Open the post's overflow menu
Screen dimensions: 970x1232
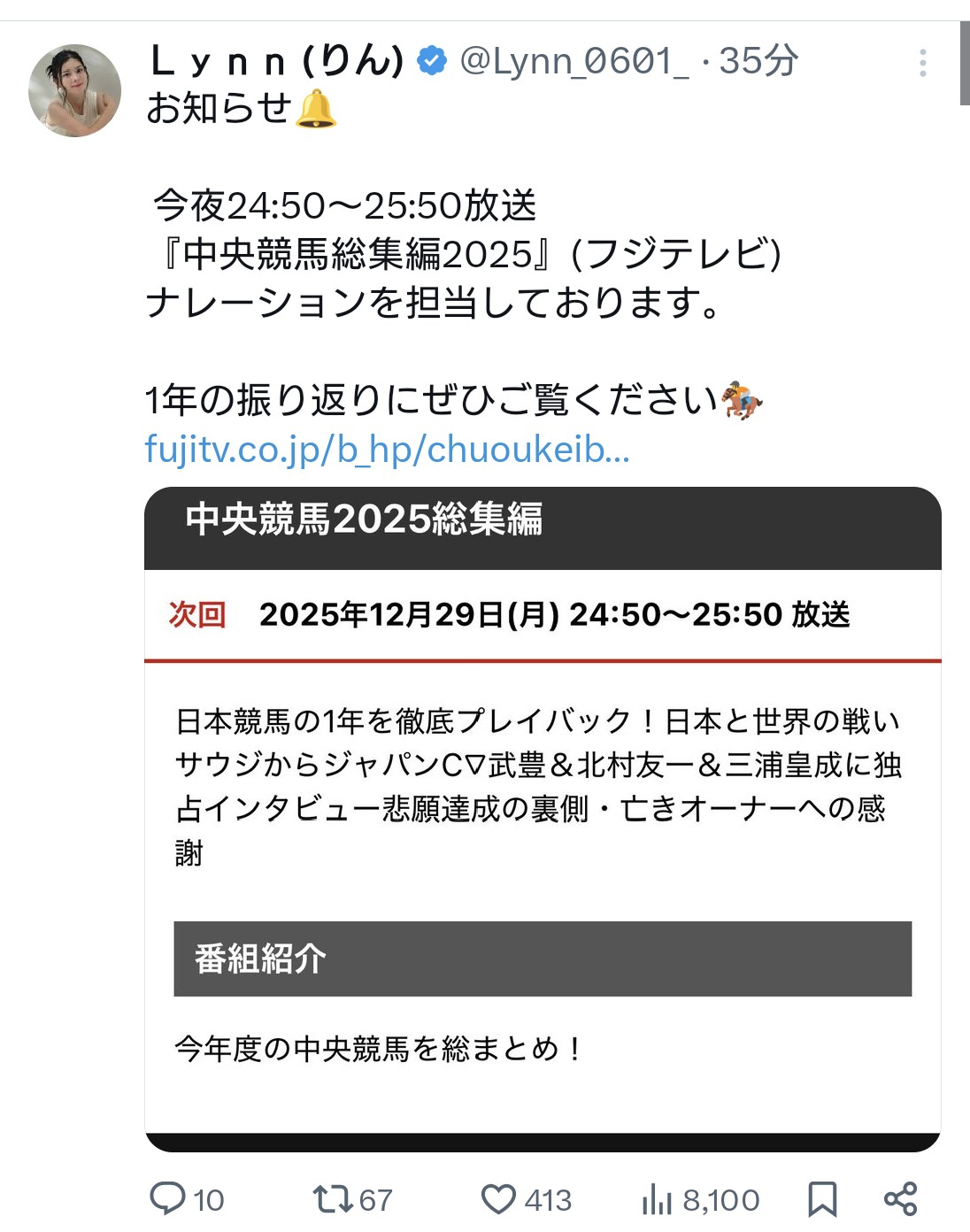pos(922,63)
